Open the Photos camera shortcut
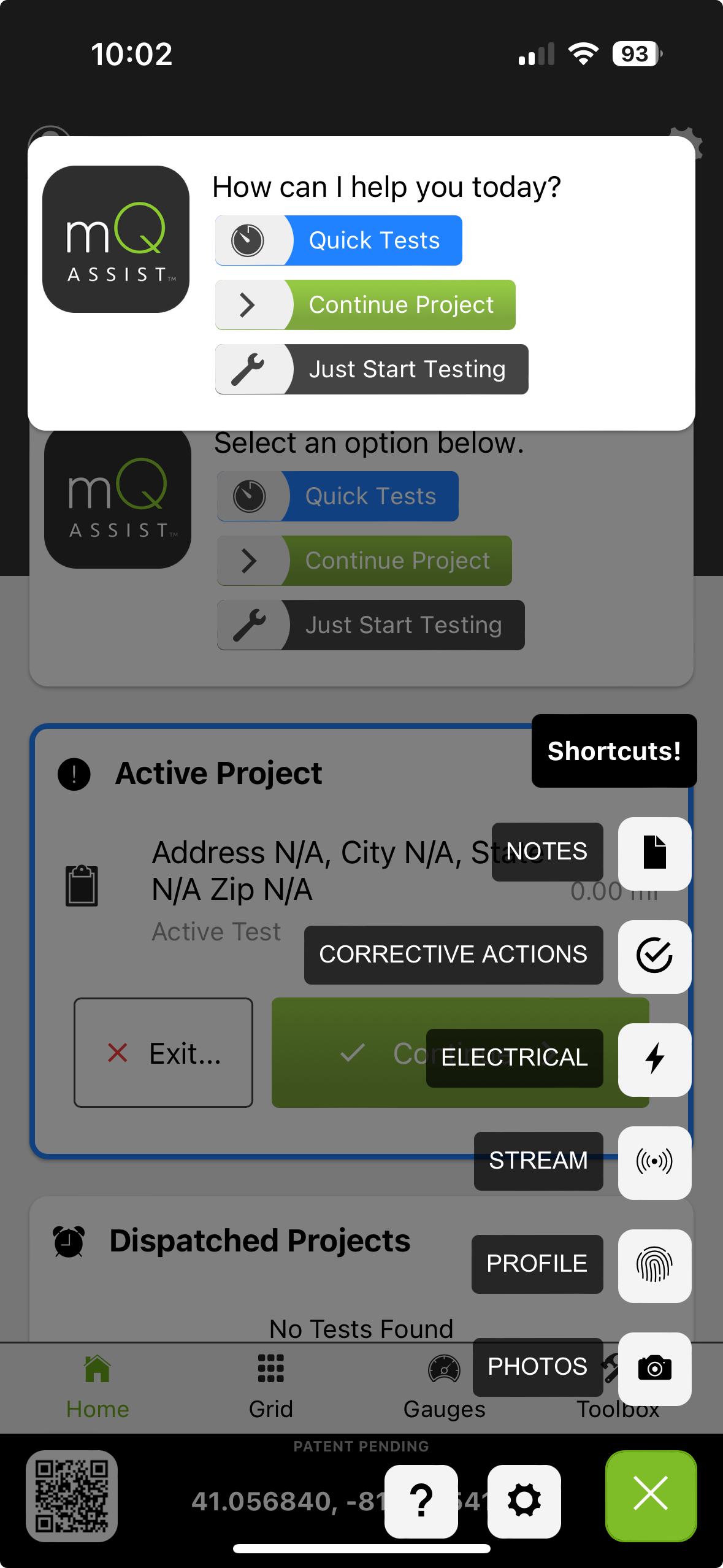 (655, 1369)
